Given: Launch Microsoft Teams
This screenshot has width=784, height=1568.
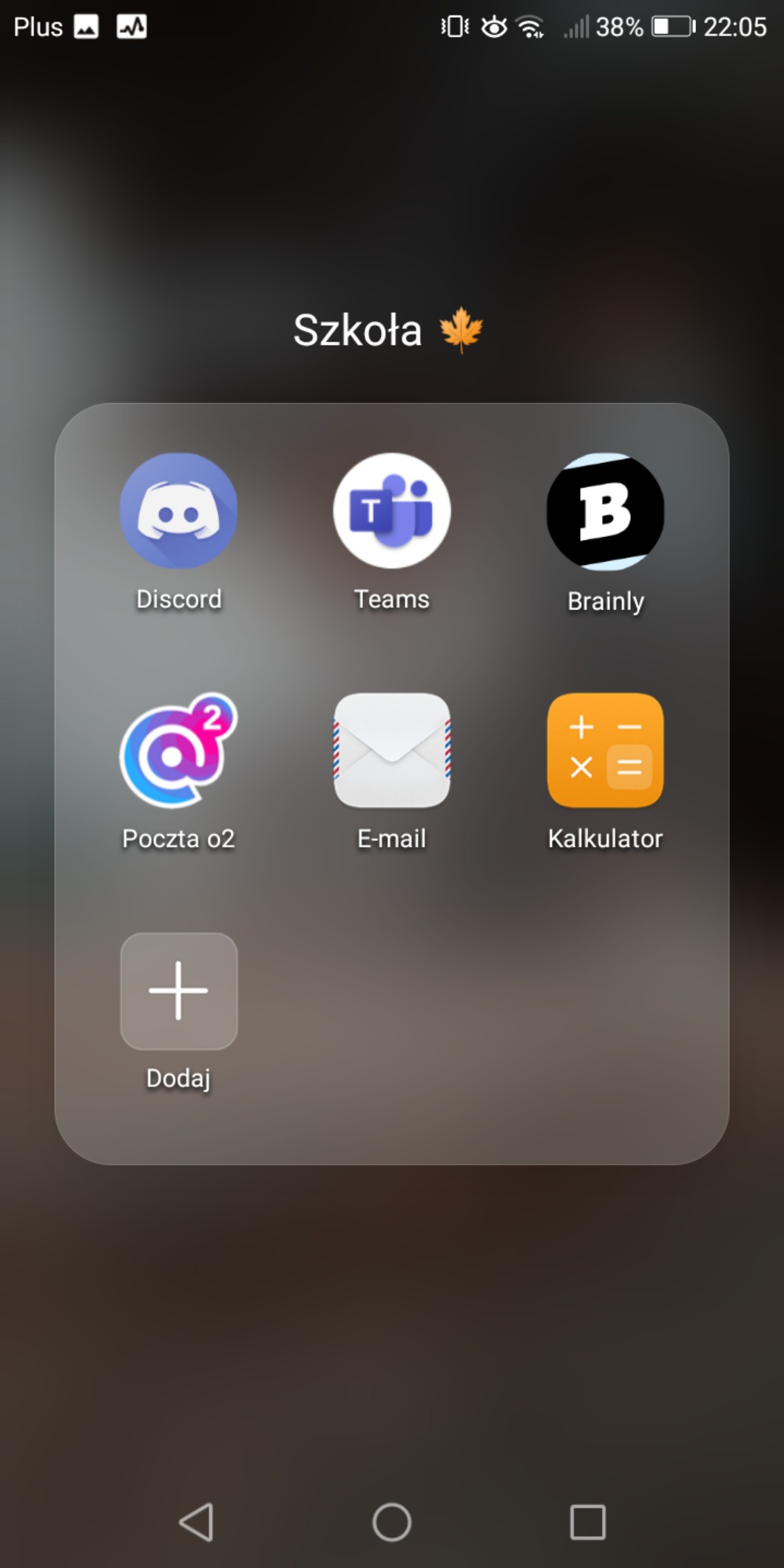Looking at the screenshot, I should (x=391, y=510).
